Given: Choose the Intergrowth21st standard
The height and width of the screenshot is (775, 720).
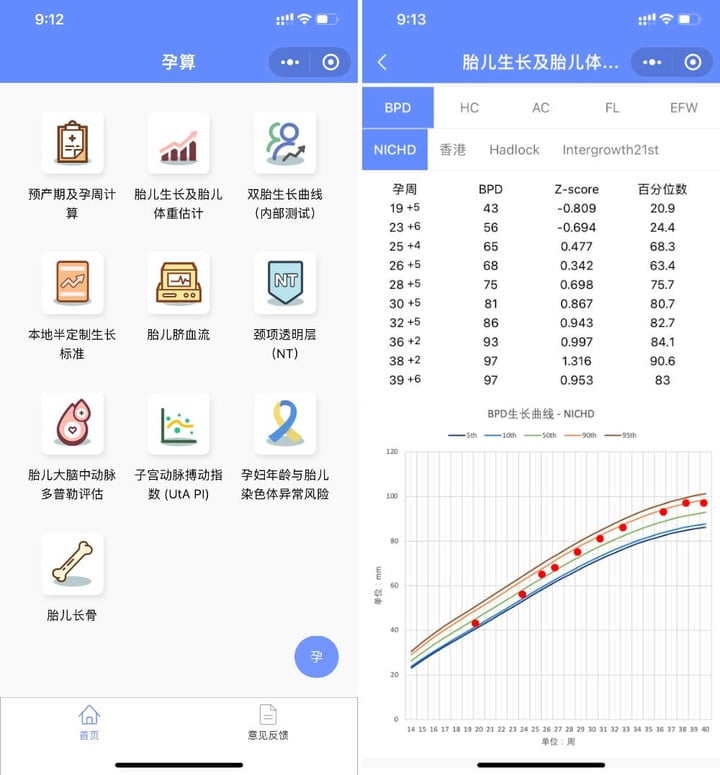Looking at the screenshot, I should pos(610,150).
